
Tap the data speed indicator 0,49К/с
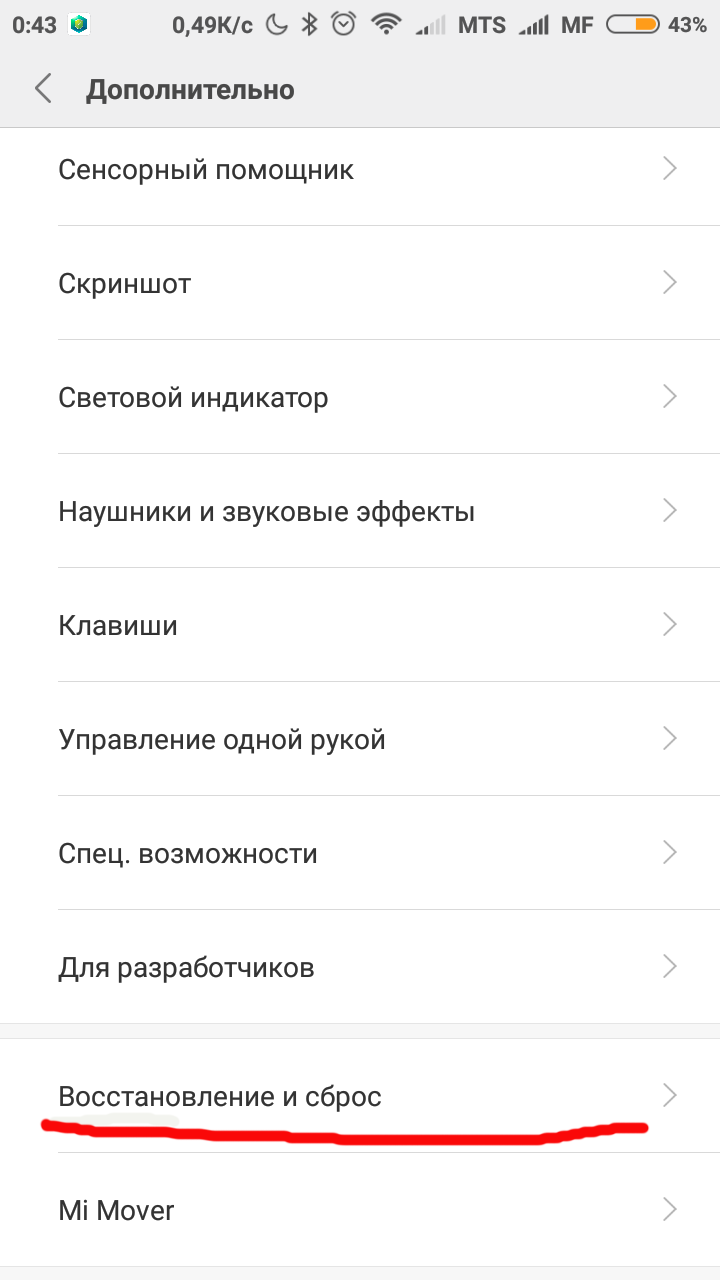[x=210, y=25]
